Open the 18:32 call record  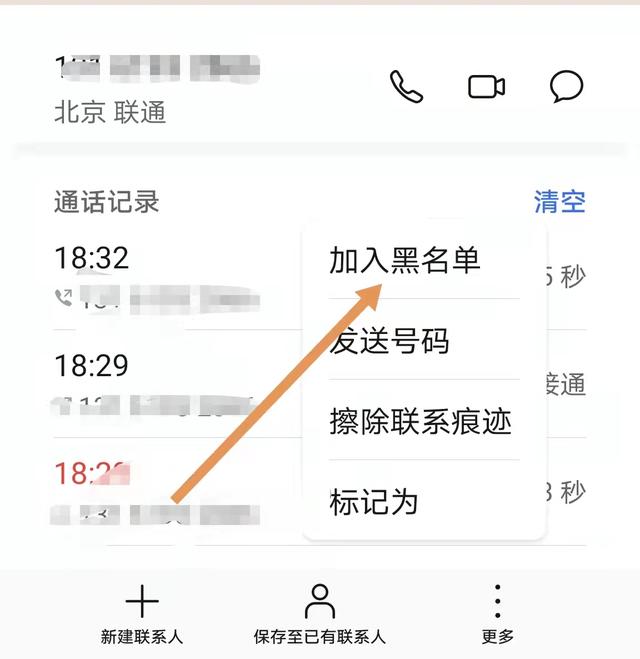pyautogui.click(x=160, y=275)
